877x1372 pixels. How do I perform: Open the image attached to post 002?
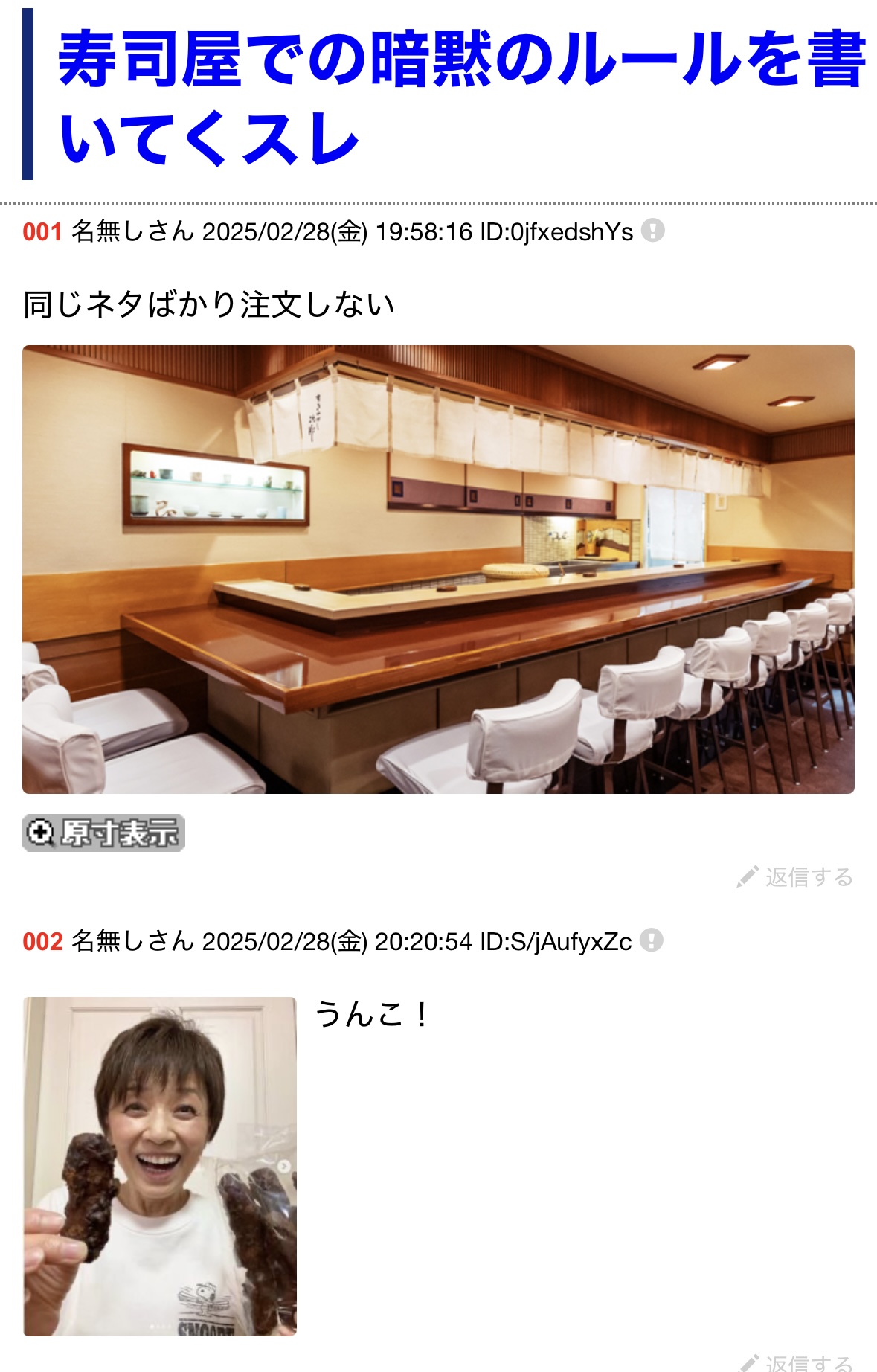[x=160, y=1166]
